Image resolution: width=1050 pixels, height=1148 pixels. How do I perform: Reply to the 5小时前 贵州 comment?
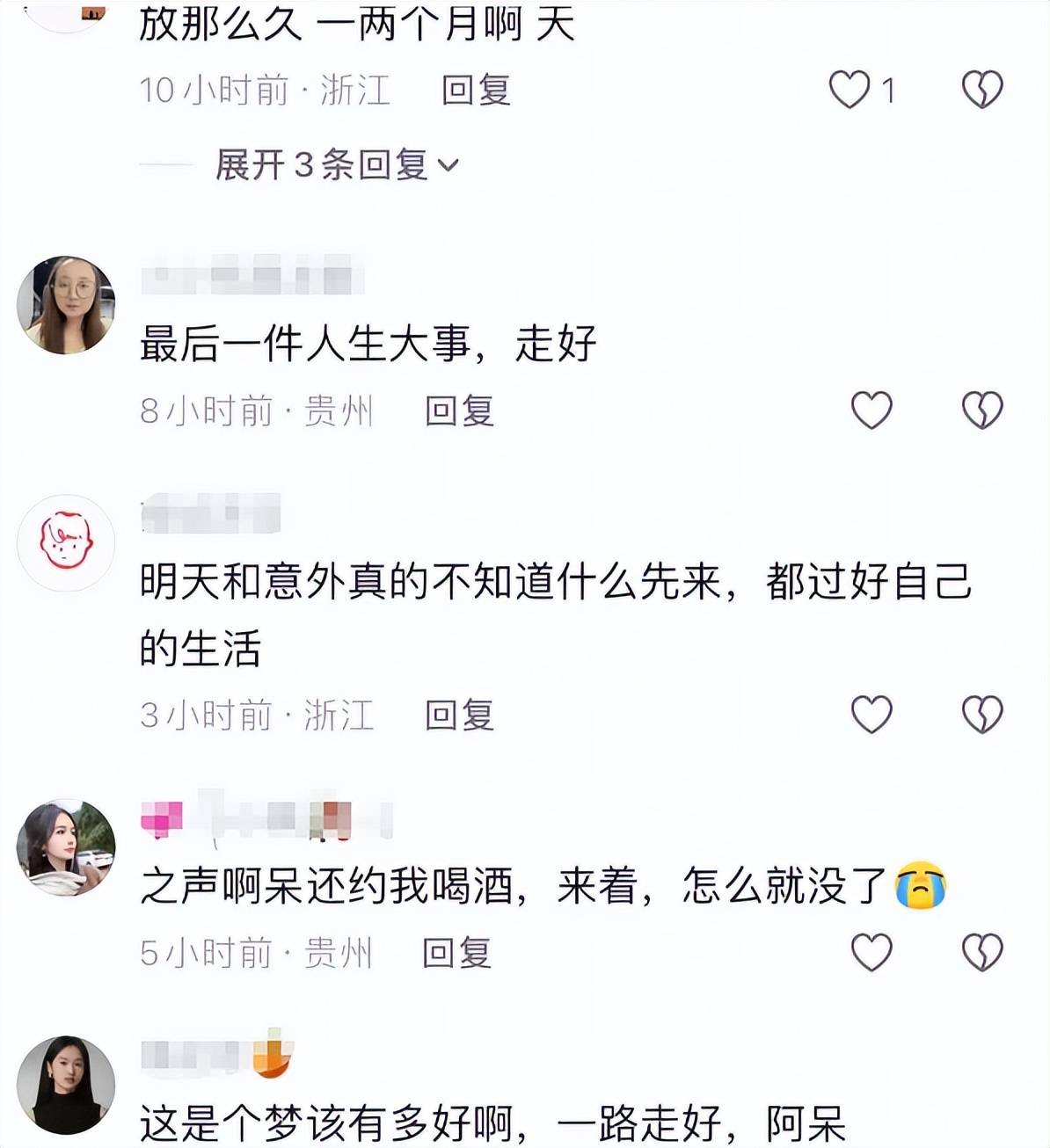pos(456,953)
